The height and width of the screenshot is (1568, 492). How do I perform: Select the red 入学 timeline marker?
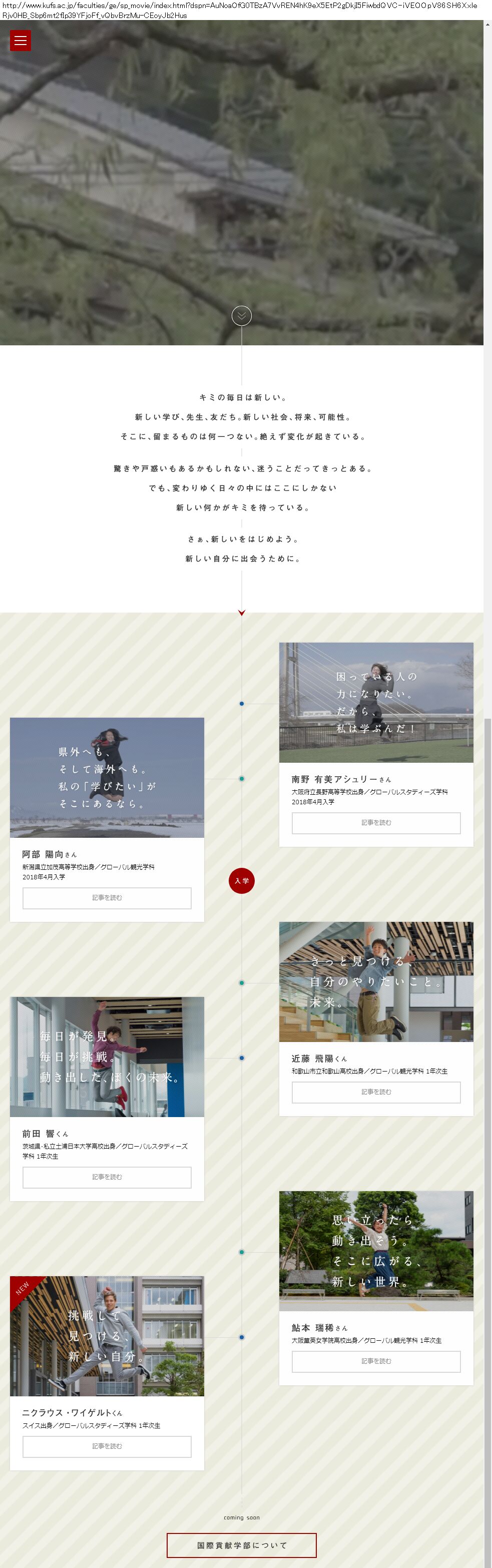tap(242, 881)
